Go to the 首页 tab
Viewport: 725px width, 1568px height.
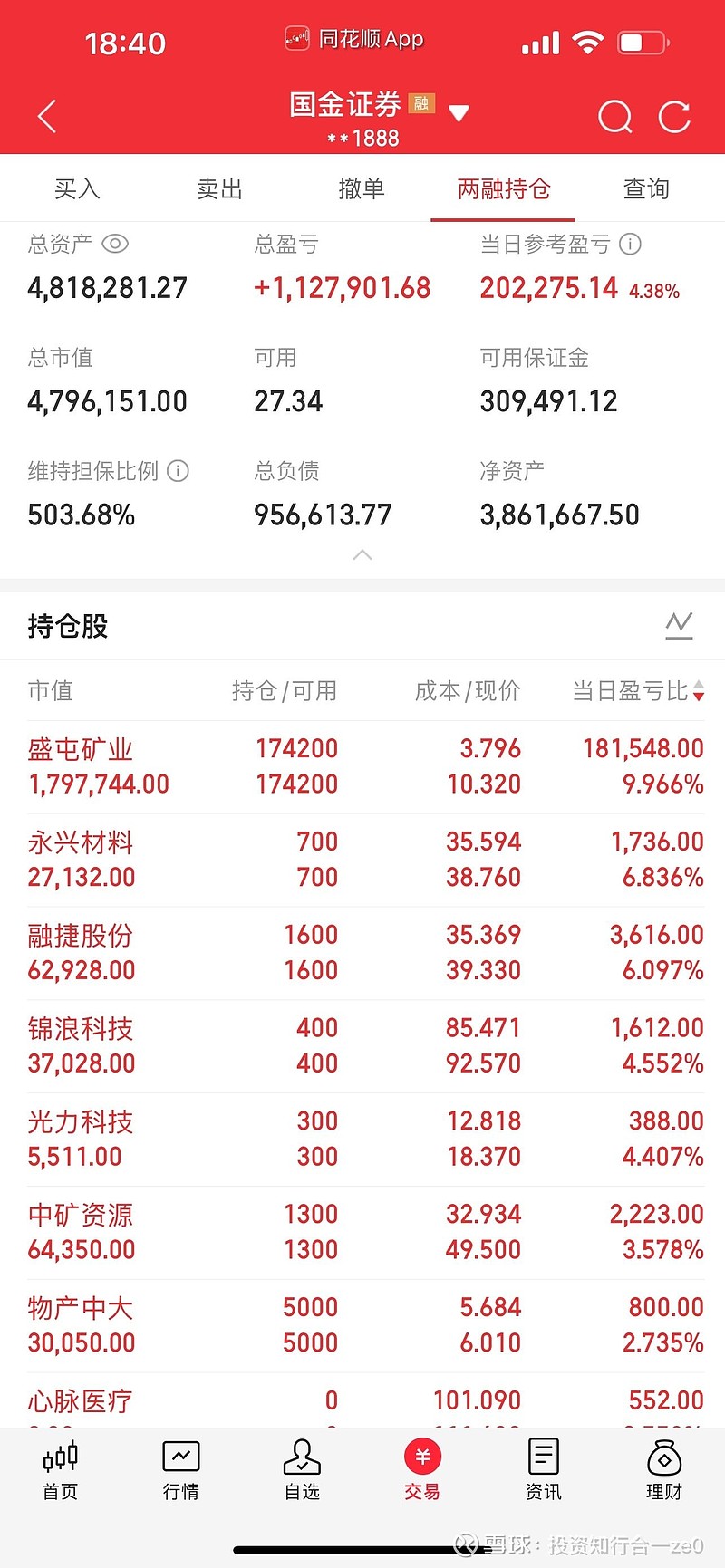[x=61, y=1471]
